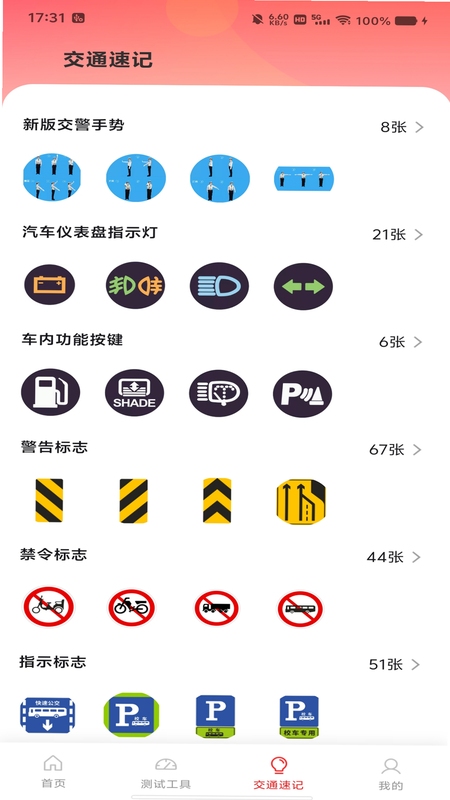Screen dimensions: 450x800
Task: Expand 汽车仪表盘指示灯 21张 collection
Action: [397, 235]
